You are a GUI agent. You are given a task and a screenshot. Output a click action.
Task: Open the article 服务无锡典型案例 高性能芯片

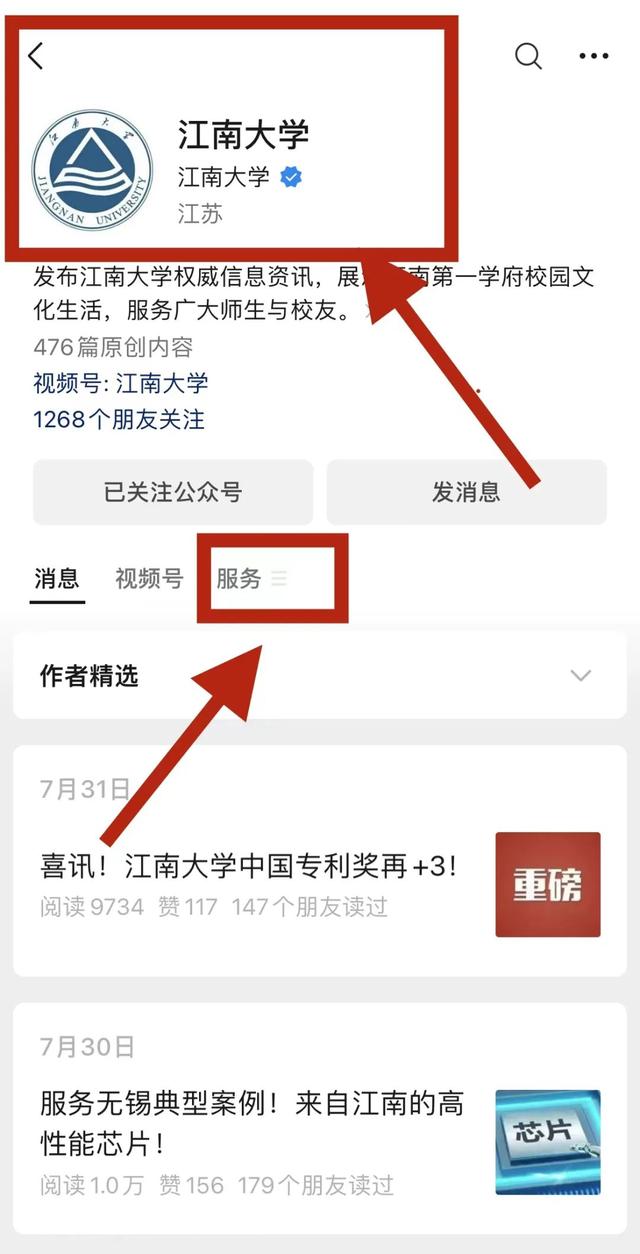250,1122
